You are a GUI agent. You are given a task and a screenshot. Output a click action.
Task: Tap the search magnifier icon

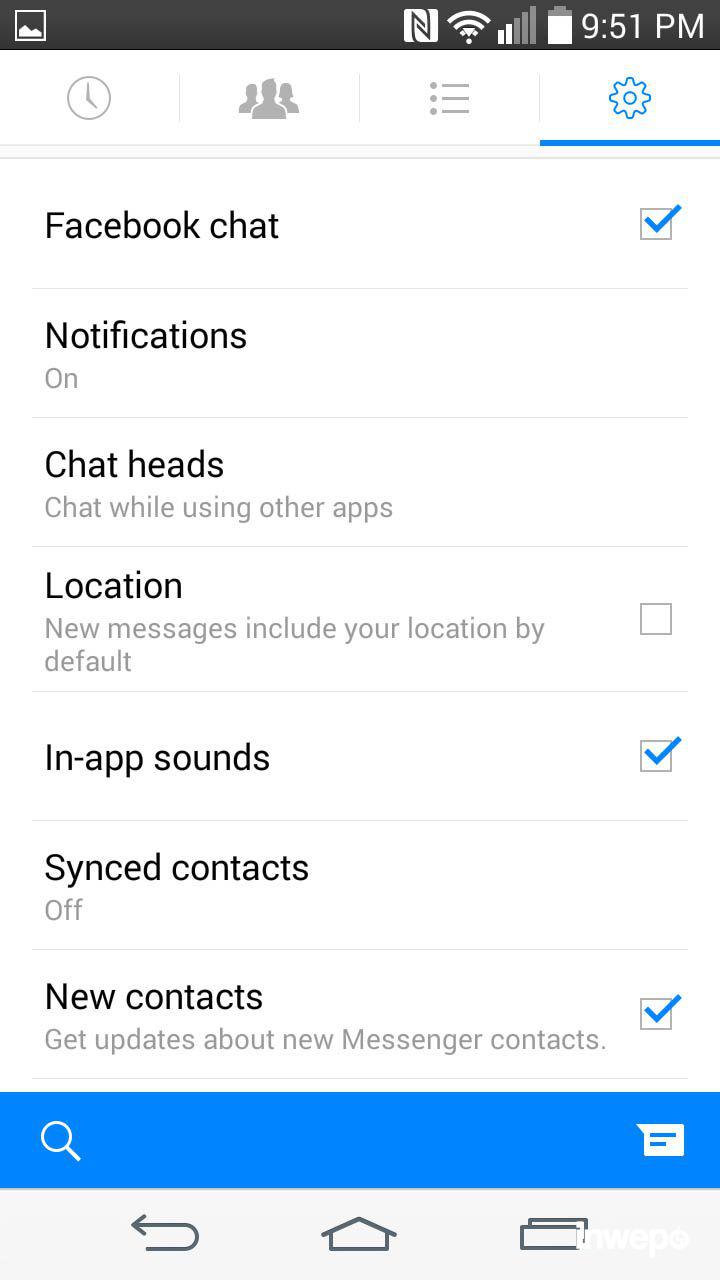point(60,1140)
